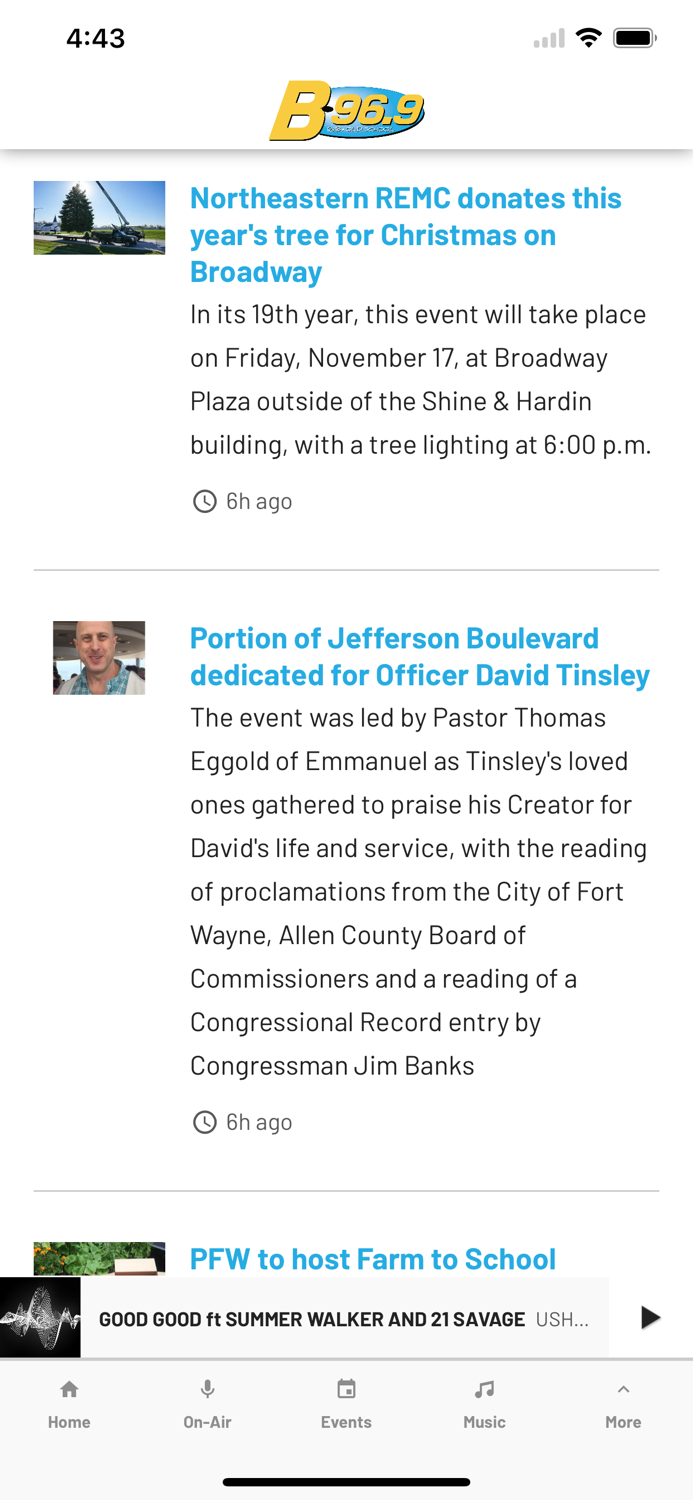Switch to the On-Air tab
Viewport: 693px width, 1500px height.
click(x=207, y=1404)
